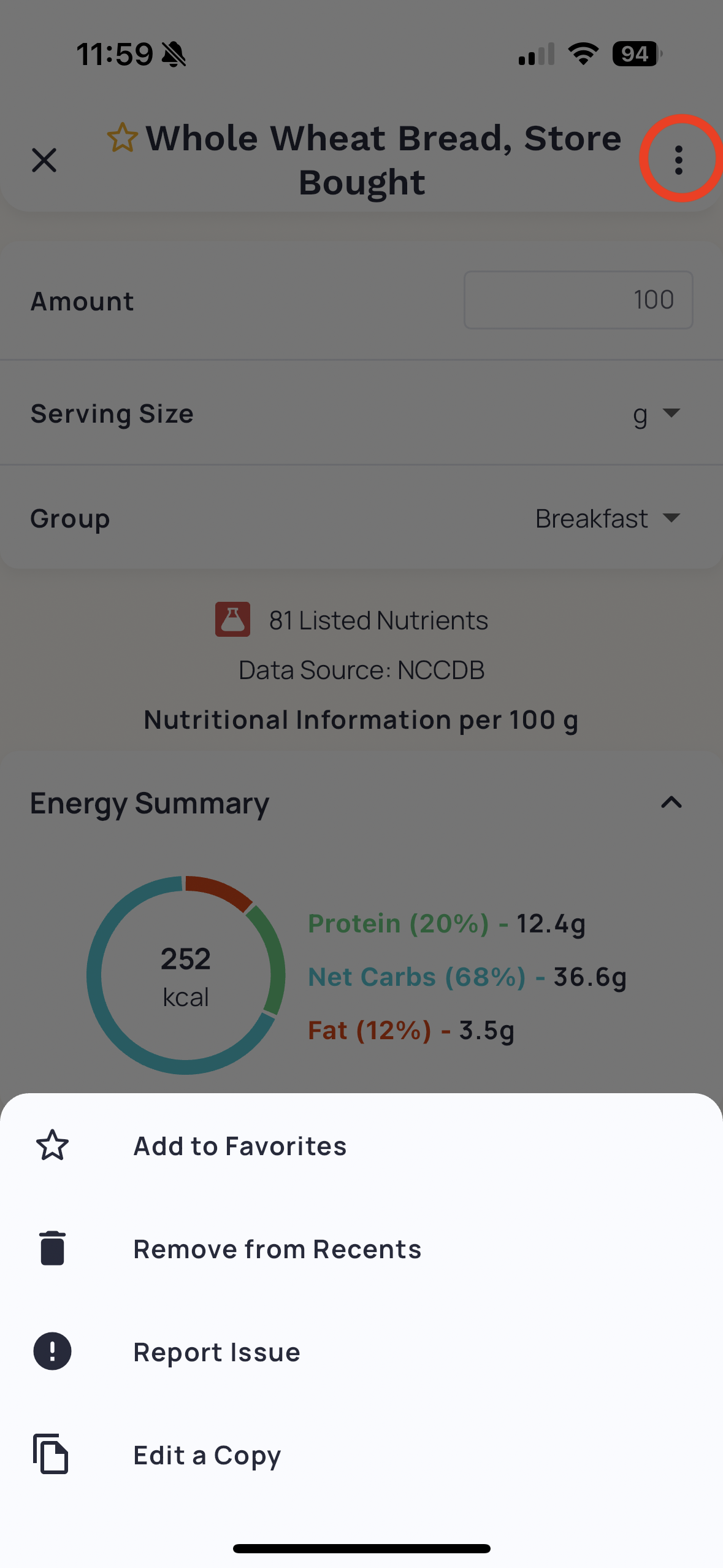Open the serving size unit dropdown
The image size is (723, 1568).
tap(656, 415)
